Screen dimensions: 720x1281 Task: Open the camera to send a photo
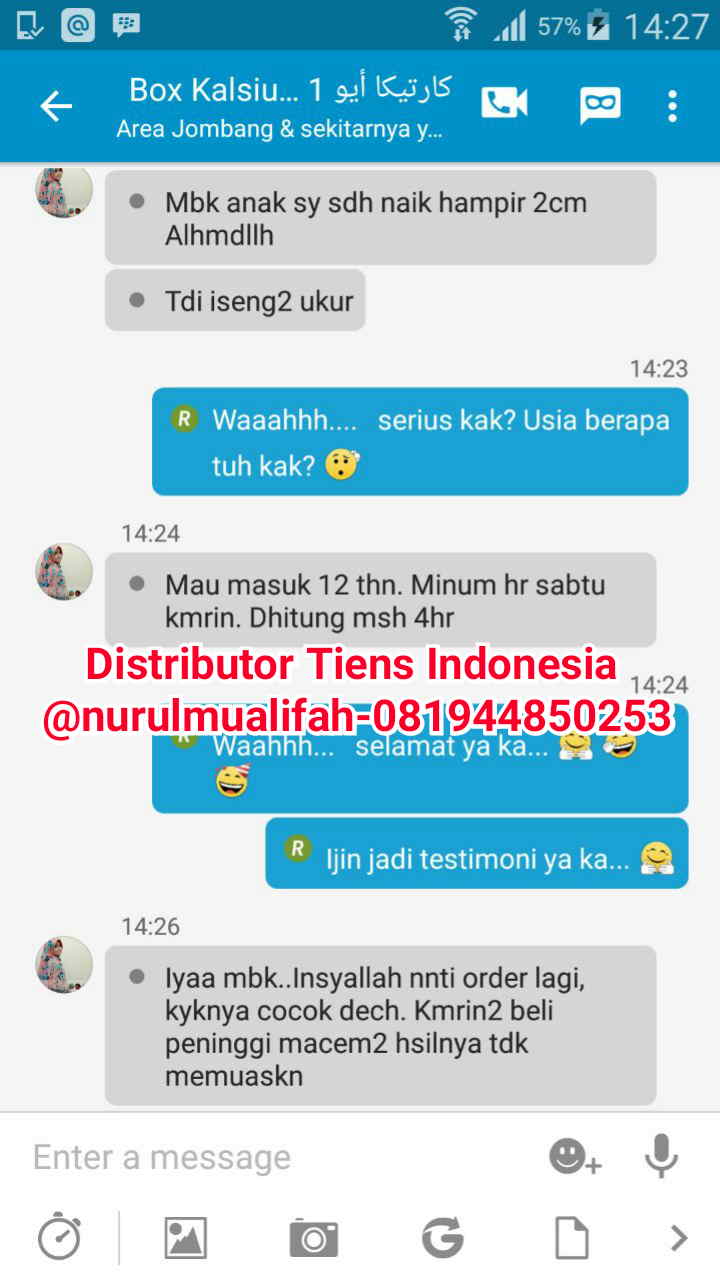(314, 1238)
